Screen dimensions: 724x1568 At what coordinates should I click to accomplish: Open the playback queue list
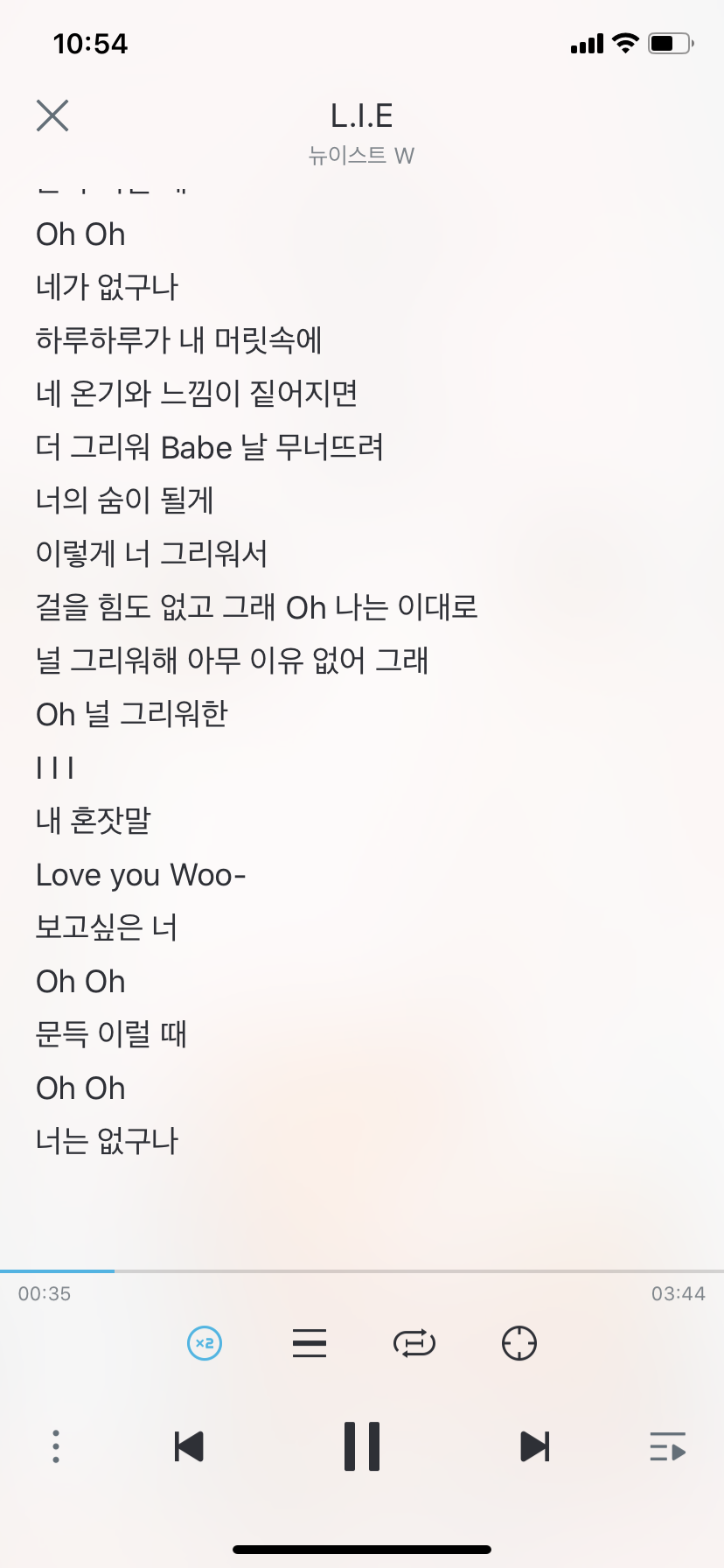(667, 1446)
